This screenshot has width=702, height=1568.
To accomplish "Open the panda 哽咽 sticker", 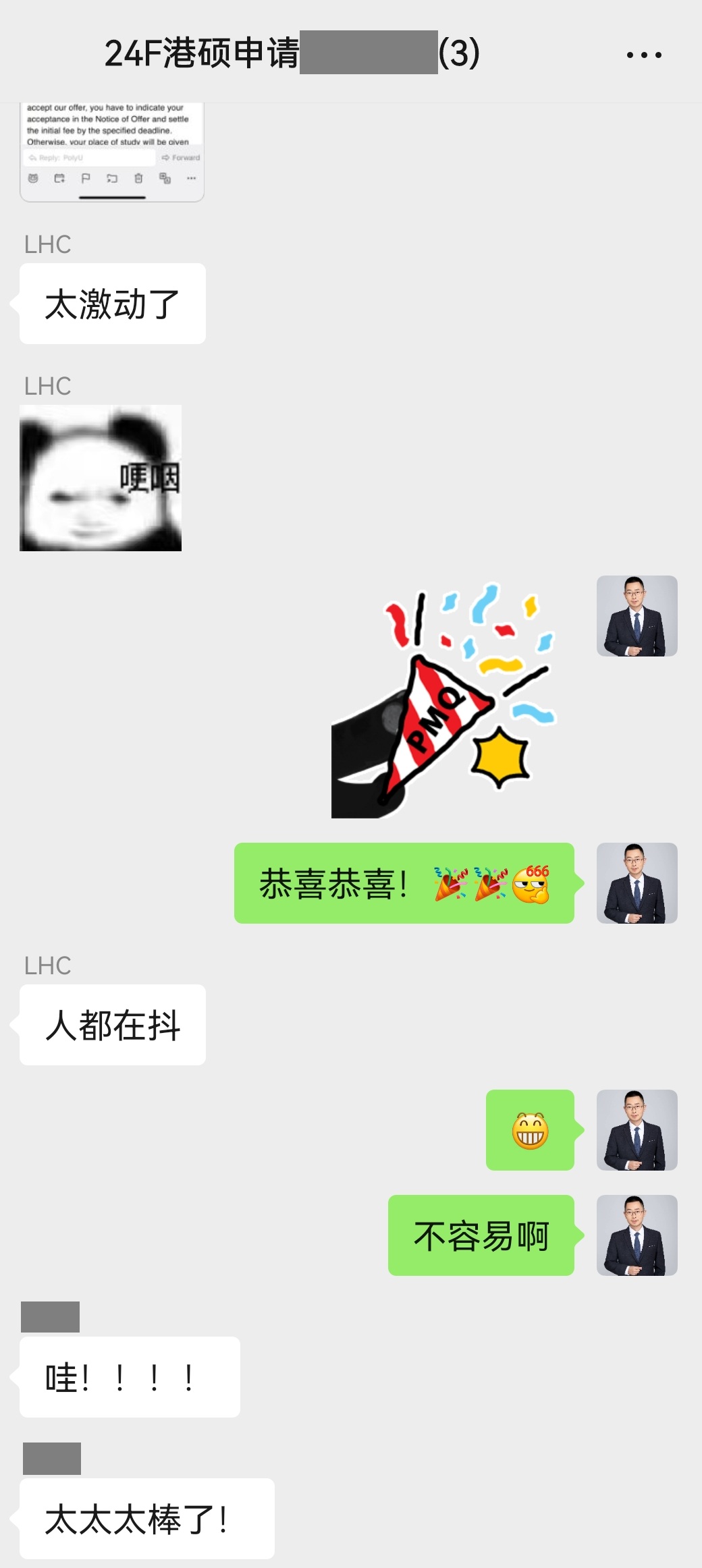I will coord(101,478).
